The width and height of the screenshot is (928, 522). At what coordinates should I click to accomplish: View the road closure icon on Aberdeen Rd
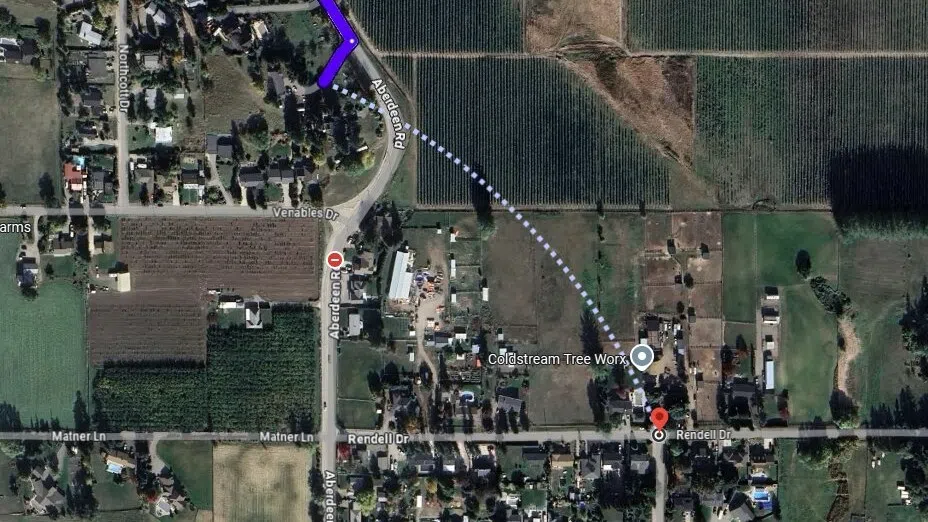[335, 260]
